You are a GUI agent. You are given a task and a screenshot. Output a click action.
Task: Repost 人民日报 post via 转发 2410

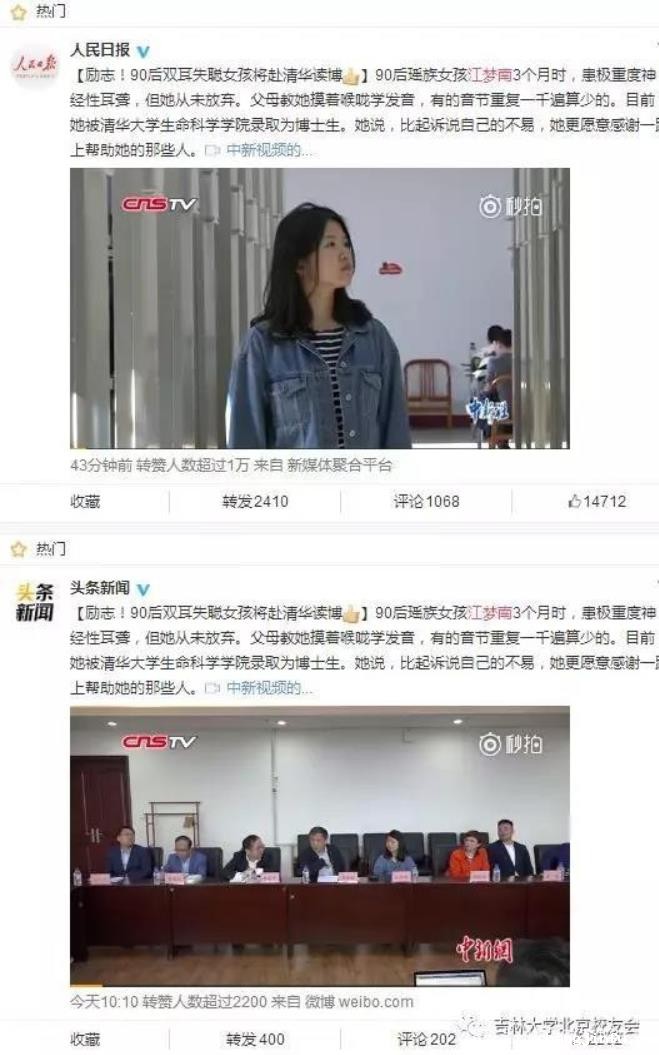255,501
